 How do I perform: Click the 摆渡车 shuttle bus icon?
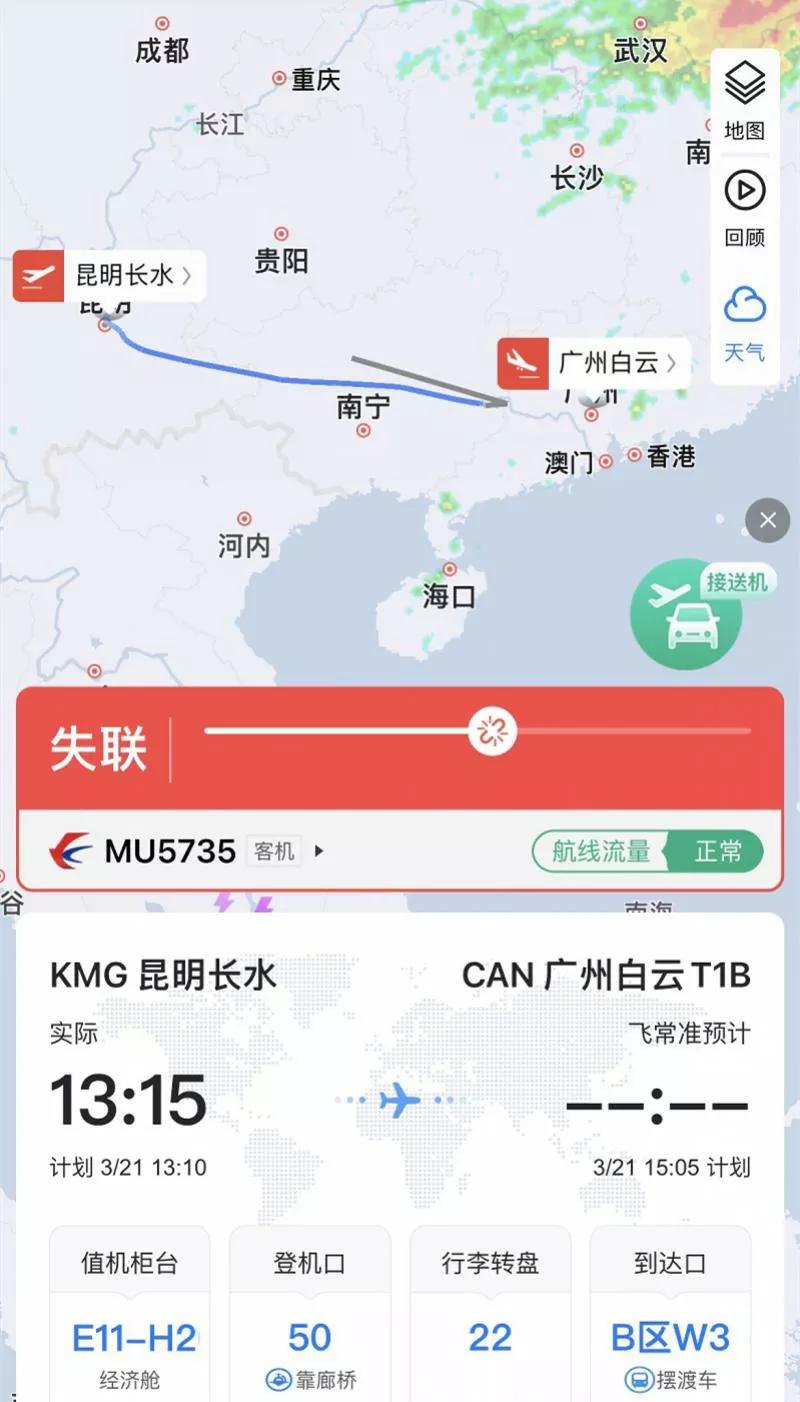click(639, 1379)
